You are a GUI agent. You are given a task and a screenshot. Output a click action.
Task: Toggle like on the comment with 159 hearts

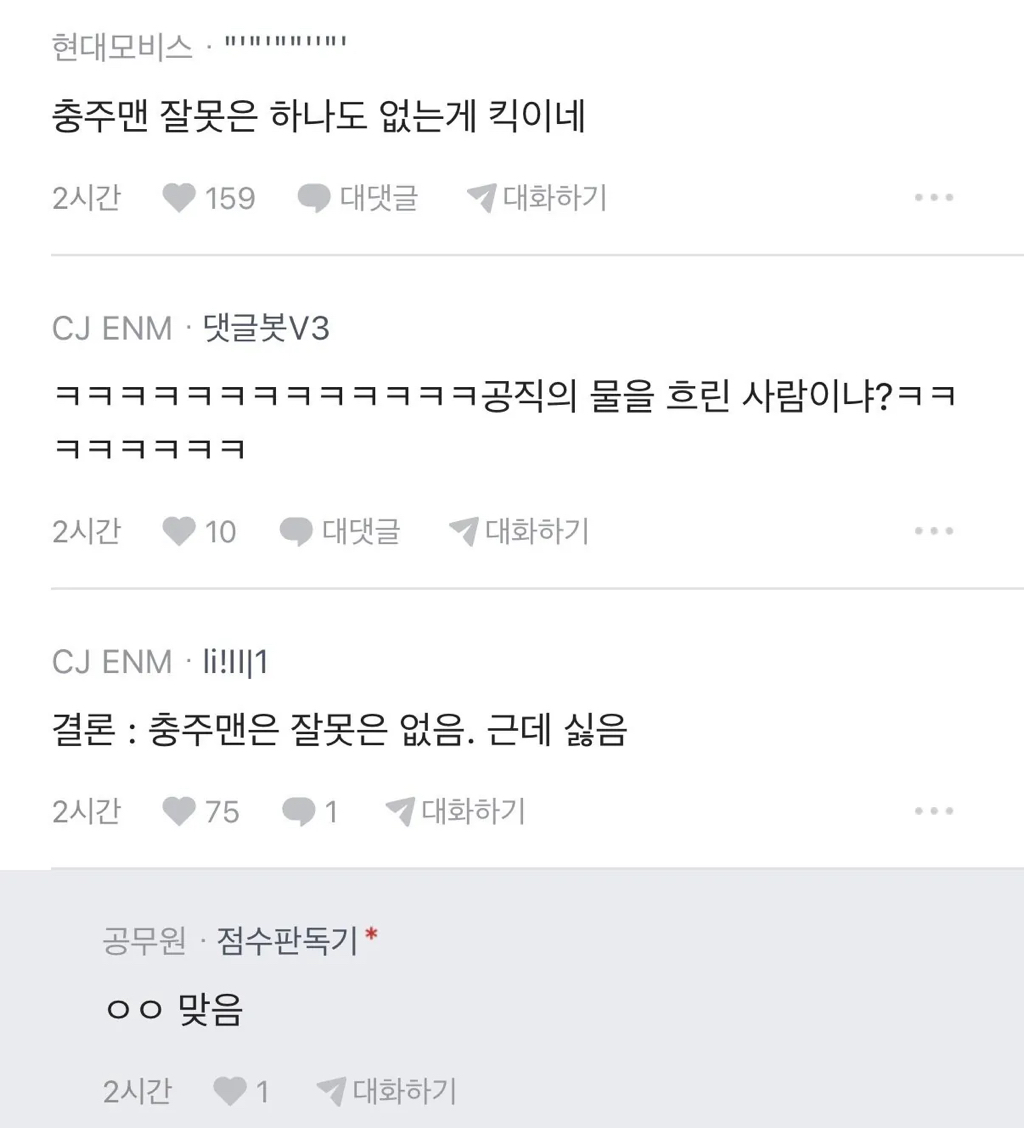(178, 197)
